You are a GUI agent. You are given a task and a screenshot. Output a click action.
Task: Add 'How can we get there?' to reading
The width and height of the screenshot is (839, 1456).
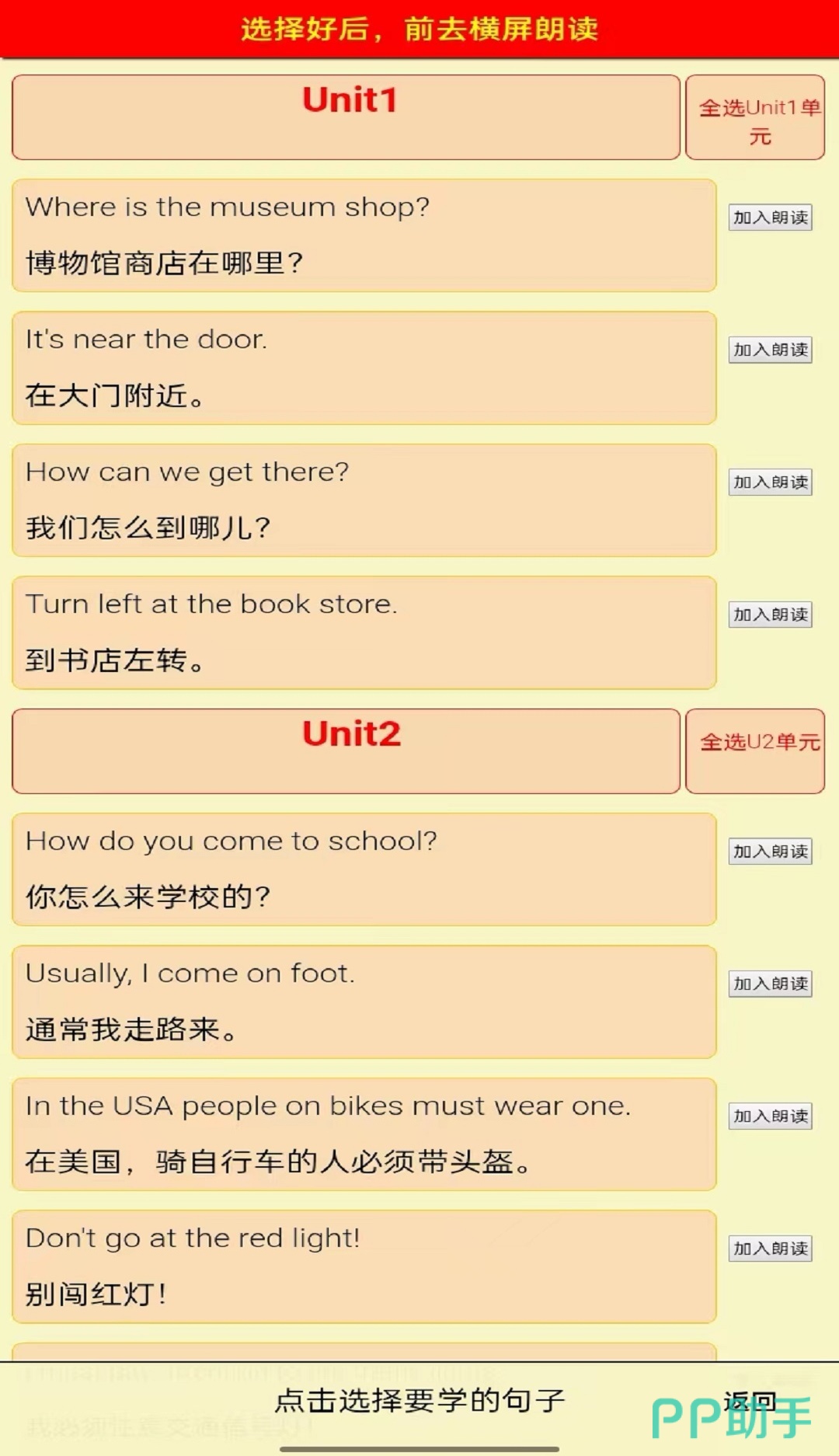(x=770, y=482)
